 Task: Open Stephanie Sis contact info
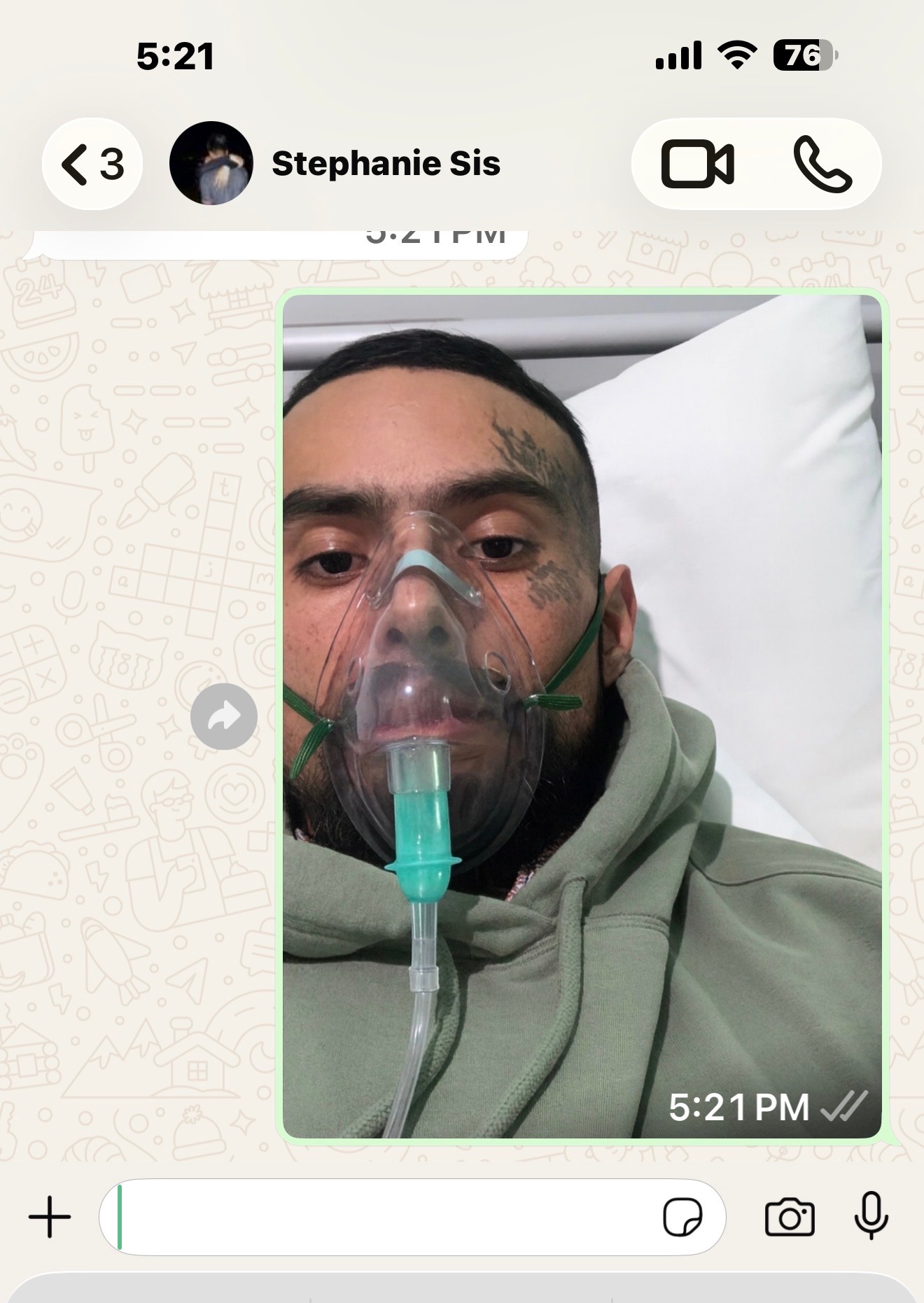tap(385, 164)
